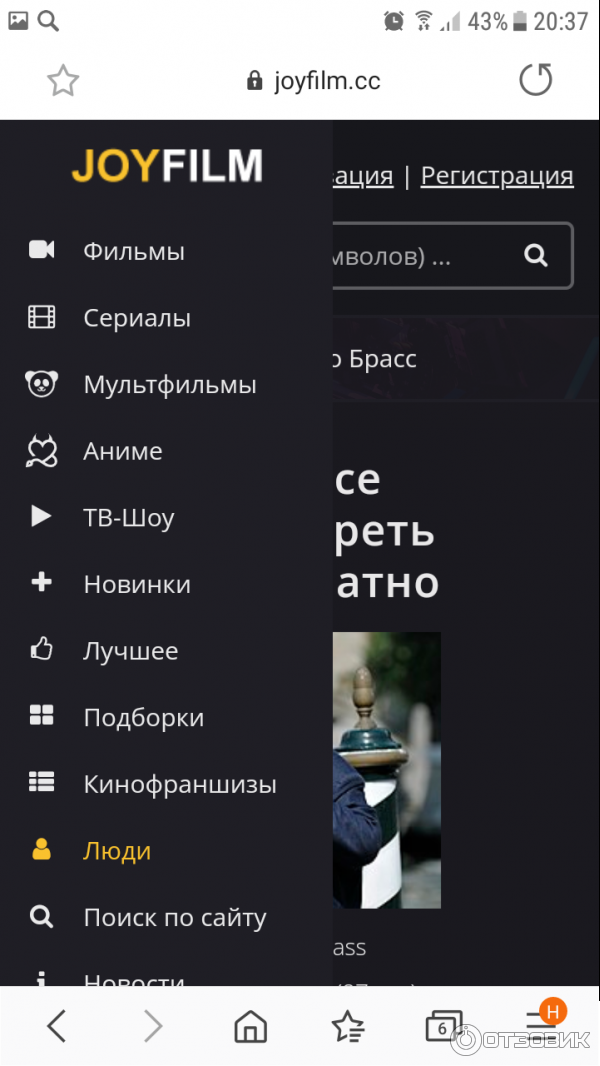Screen dimensions: 600x1066
Task: Bookmark the page with the star icon
Action: tap(63, 81)
